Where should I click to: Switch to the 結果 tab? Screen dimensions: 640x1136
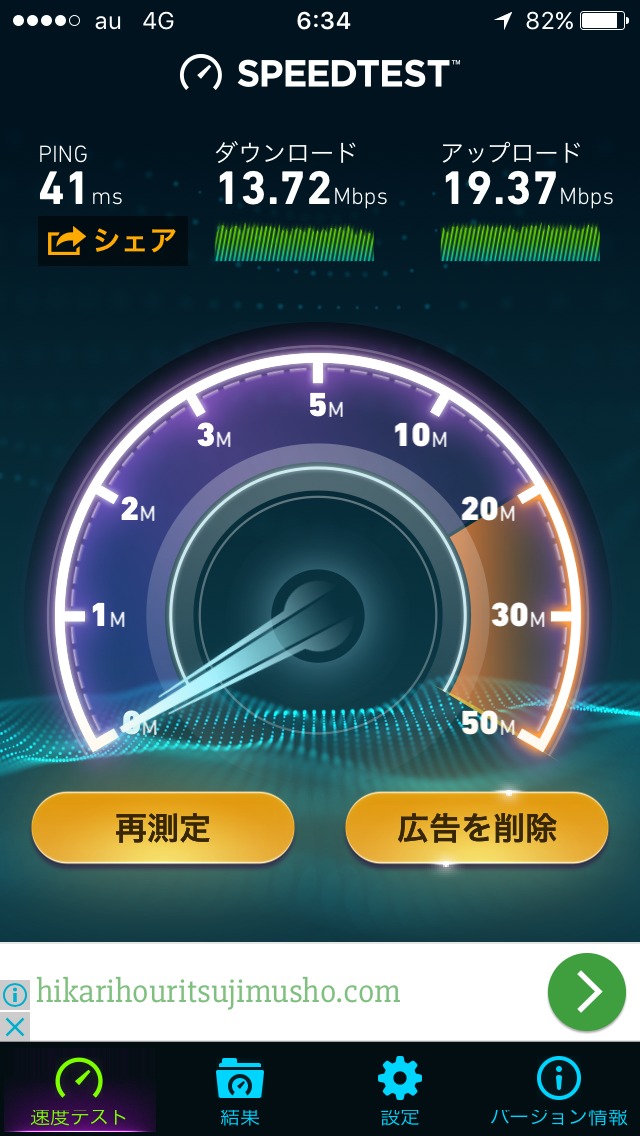(x=239, y=1090)
